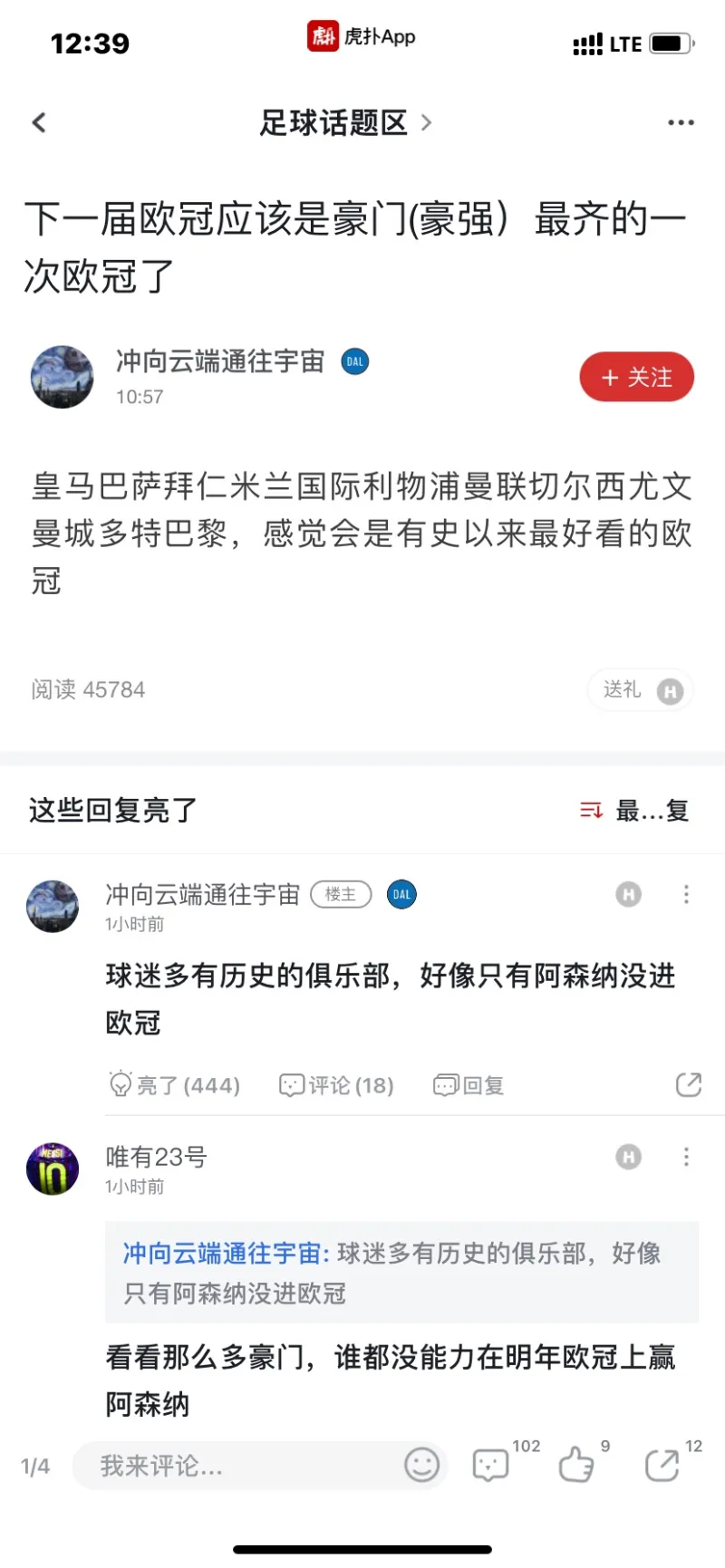This screenshot has height=1568, width=725.
Task: Open the top-right more options menu
Action: (x=681, y=122)
